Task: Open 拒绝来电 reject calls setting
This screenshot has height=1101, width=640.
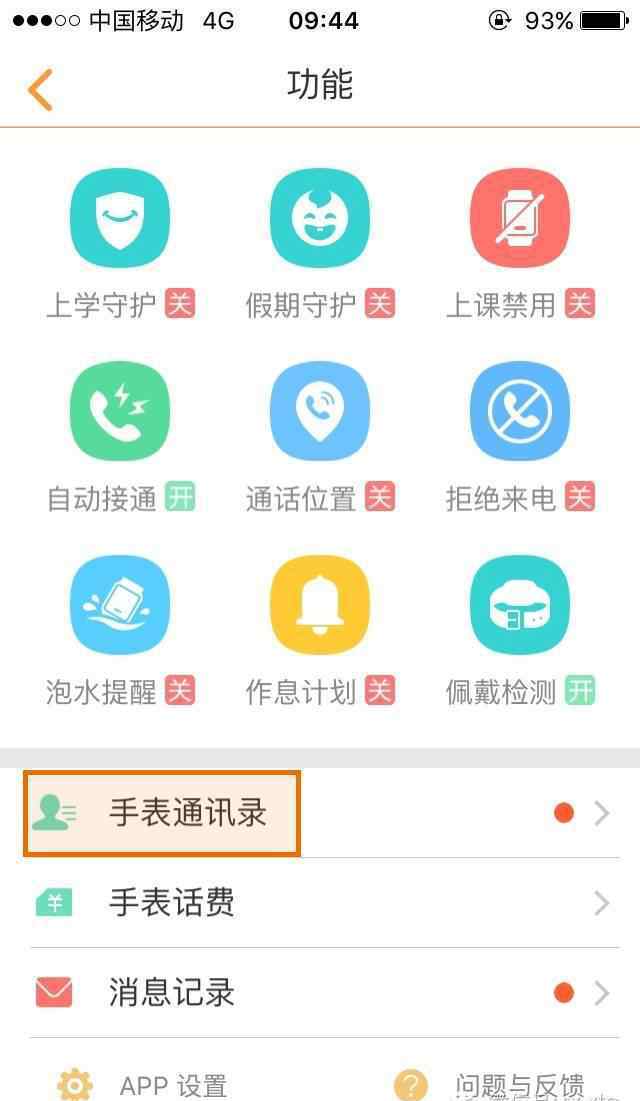Action: (519, 413)
